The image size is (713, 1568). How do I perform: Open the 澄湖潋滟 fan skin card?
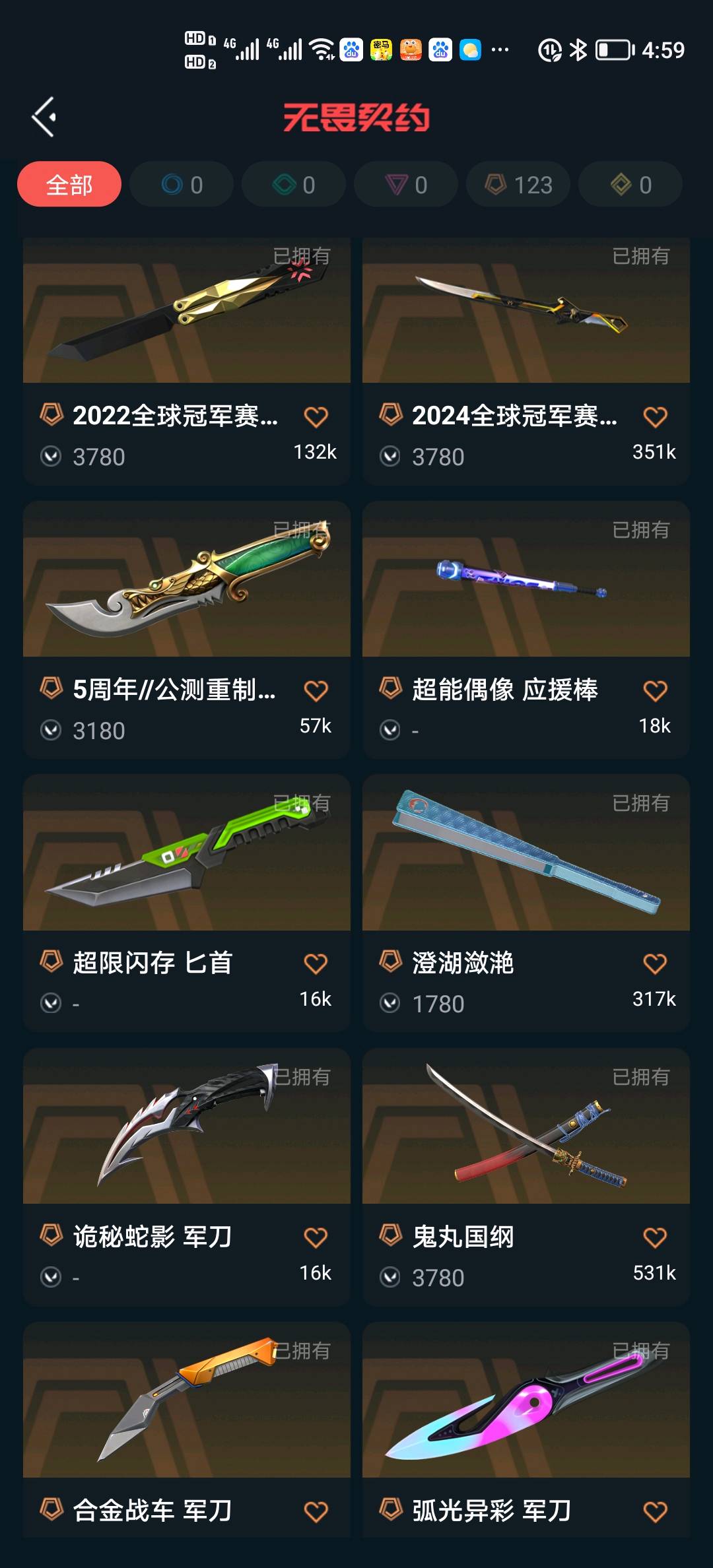point(526,853)
